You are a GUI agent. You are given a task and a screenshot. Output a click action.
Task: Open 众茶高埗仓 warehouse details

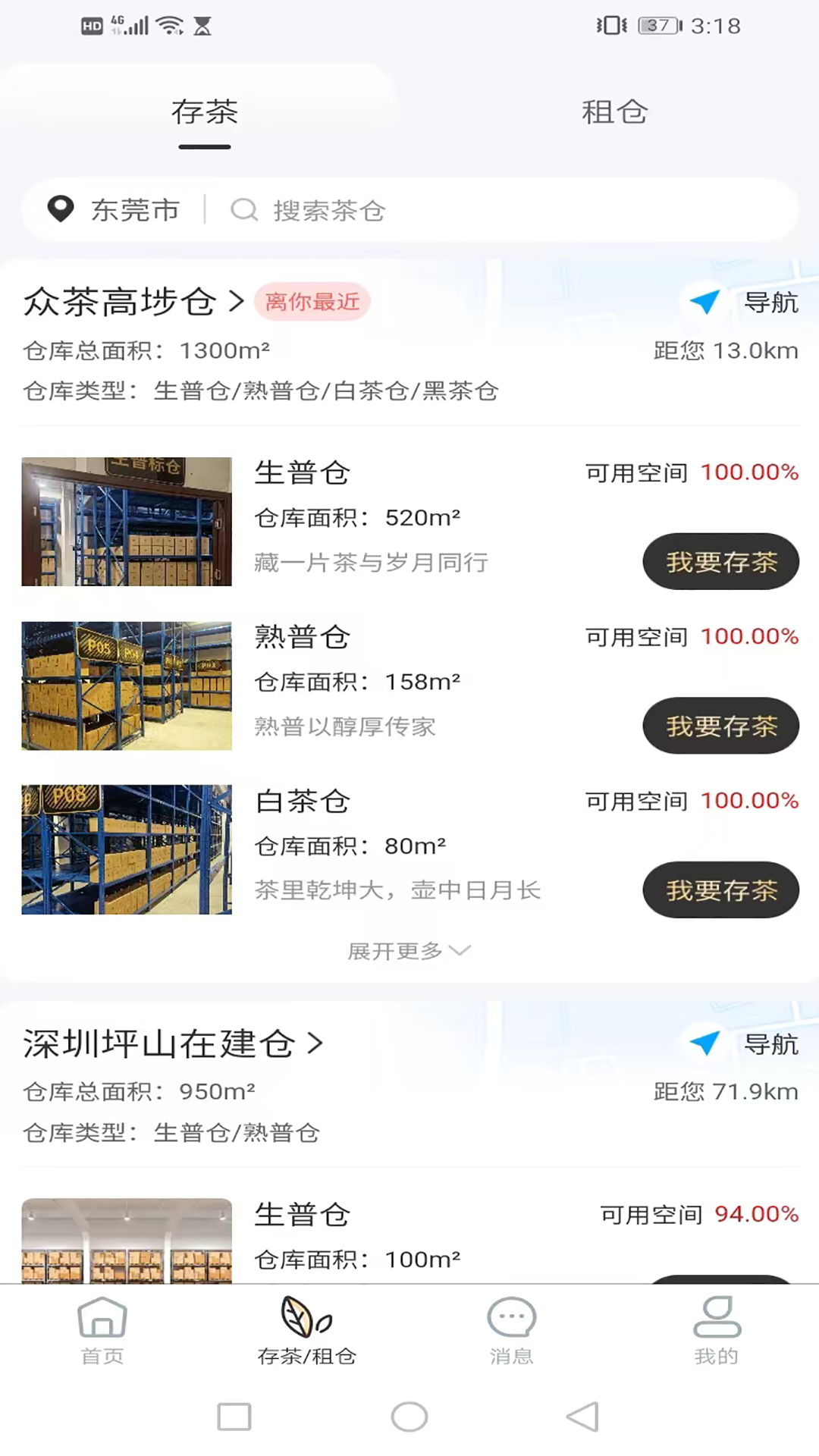(133, 302)
